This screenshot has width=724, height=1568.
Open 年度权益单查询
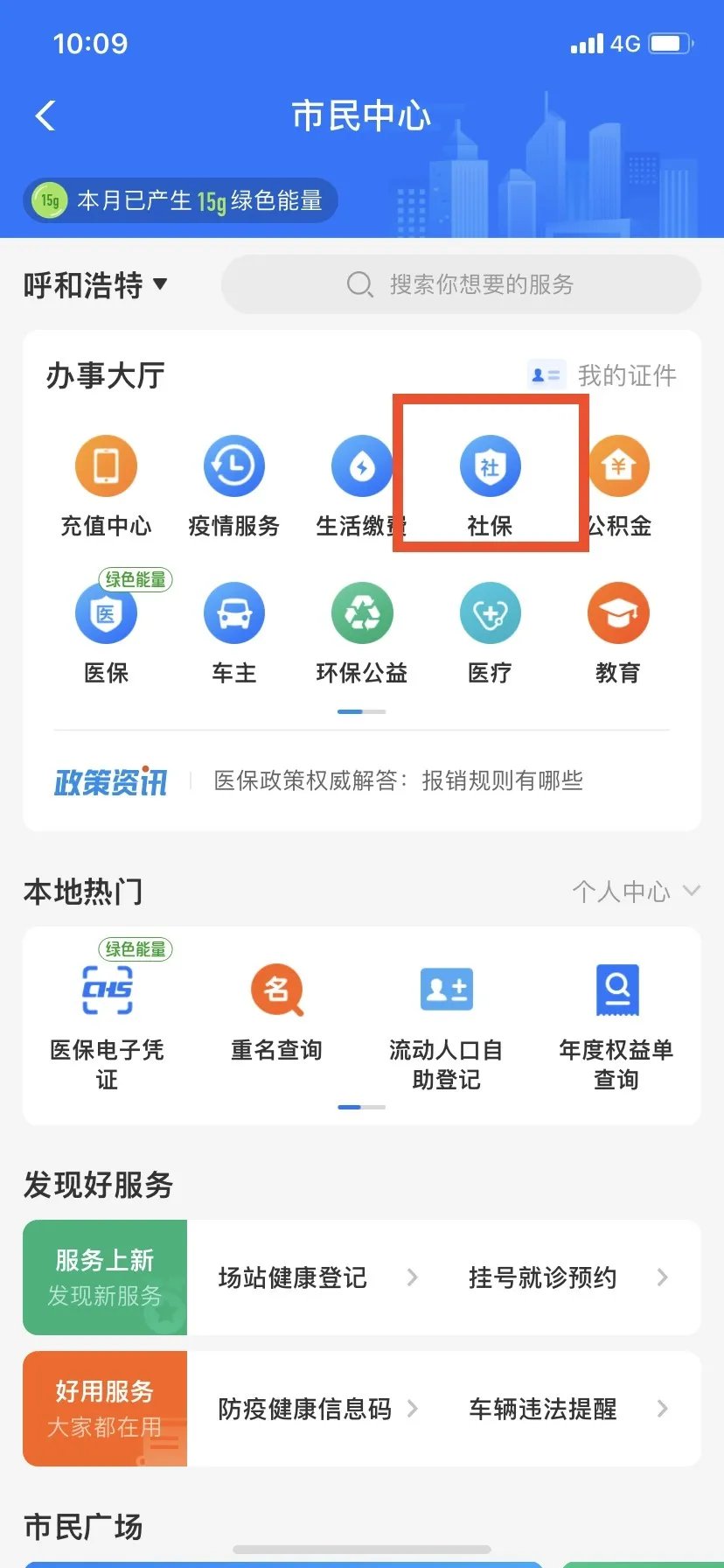click(x=616, y=1024)
